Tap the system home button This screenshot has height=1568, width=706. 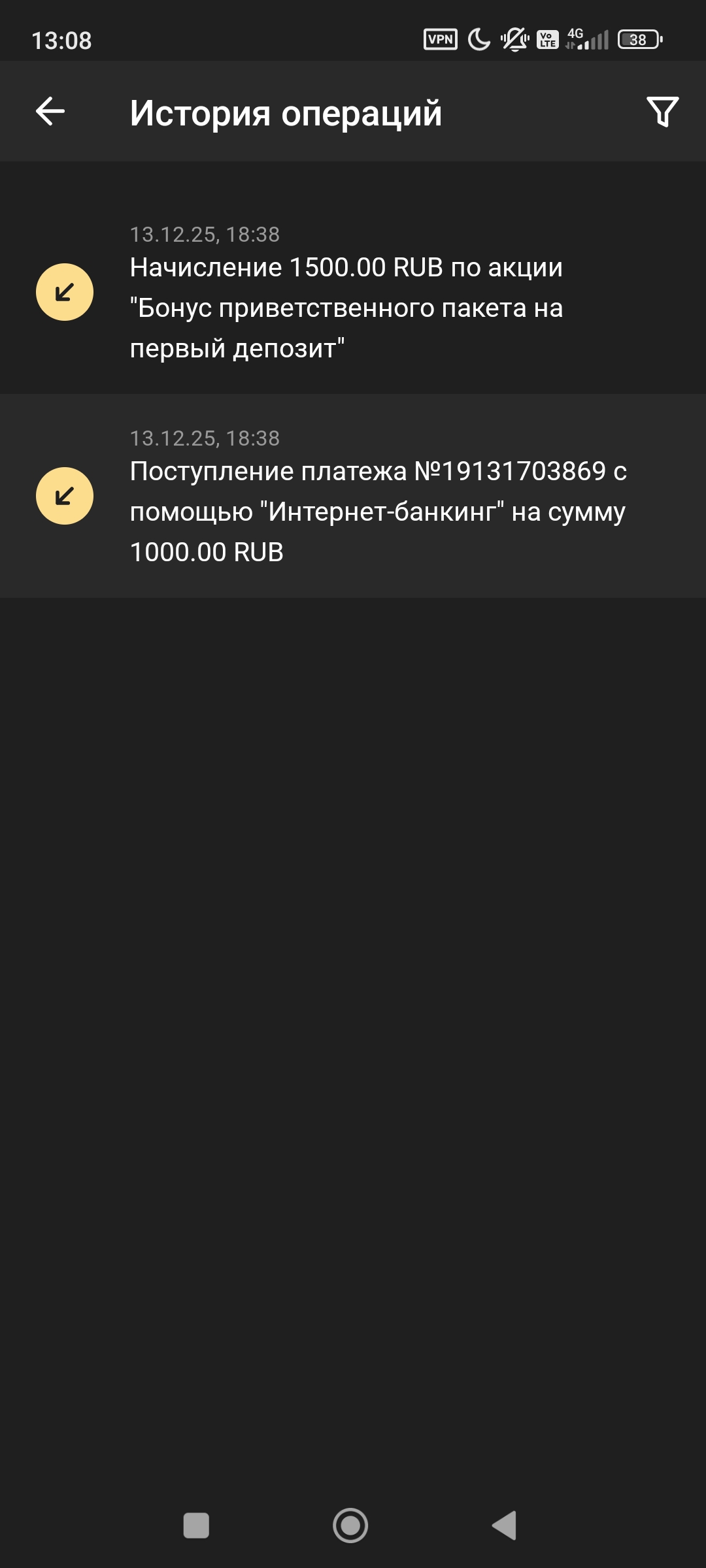(x=350, y=1526)
